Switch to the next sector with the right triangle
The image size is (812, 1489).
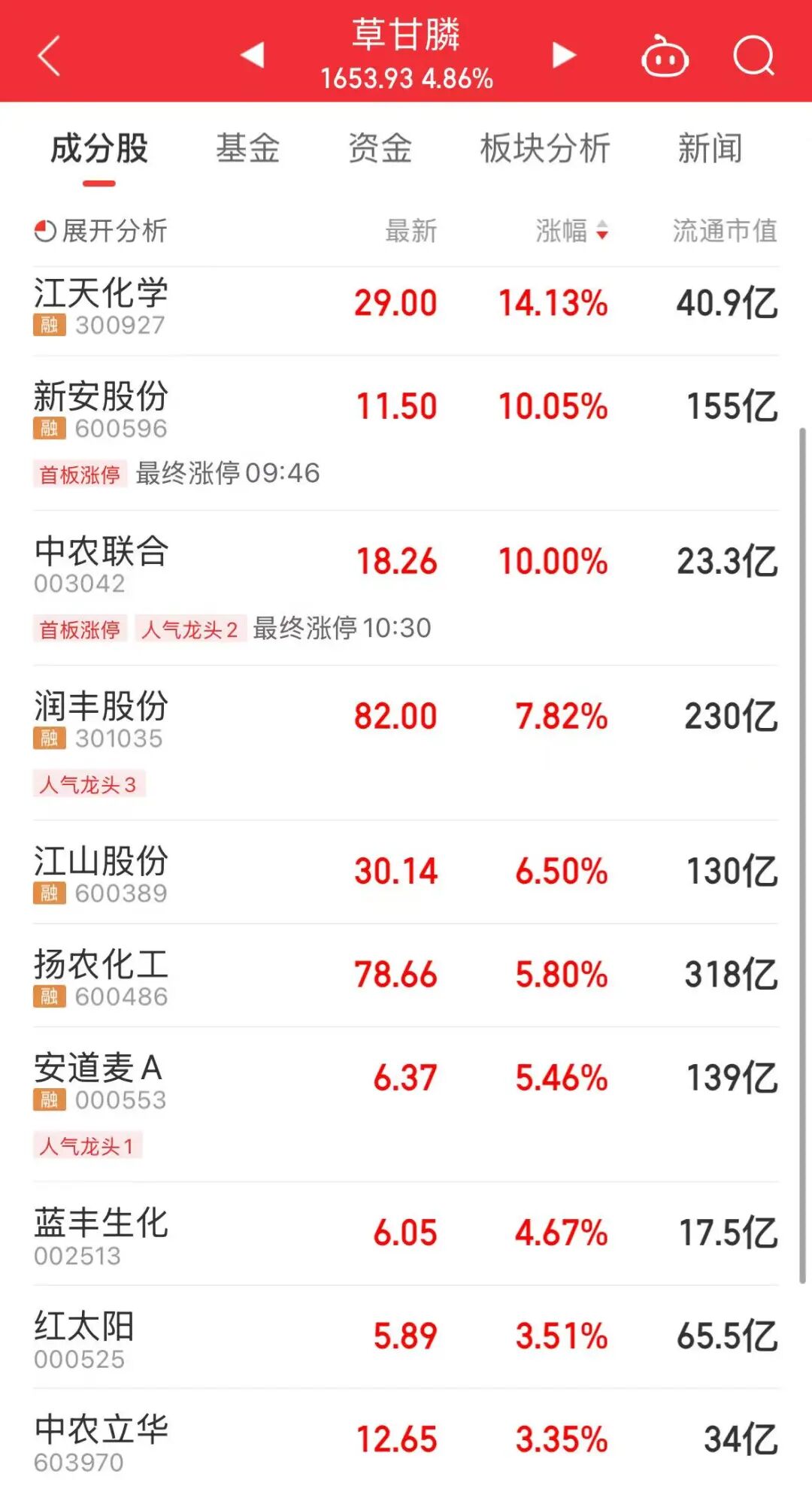(x=563, y=55)
